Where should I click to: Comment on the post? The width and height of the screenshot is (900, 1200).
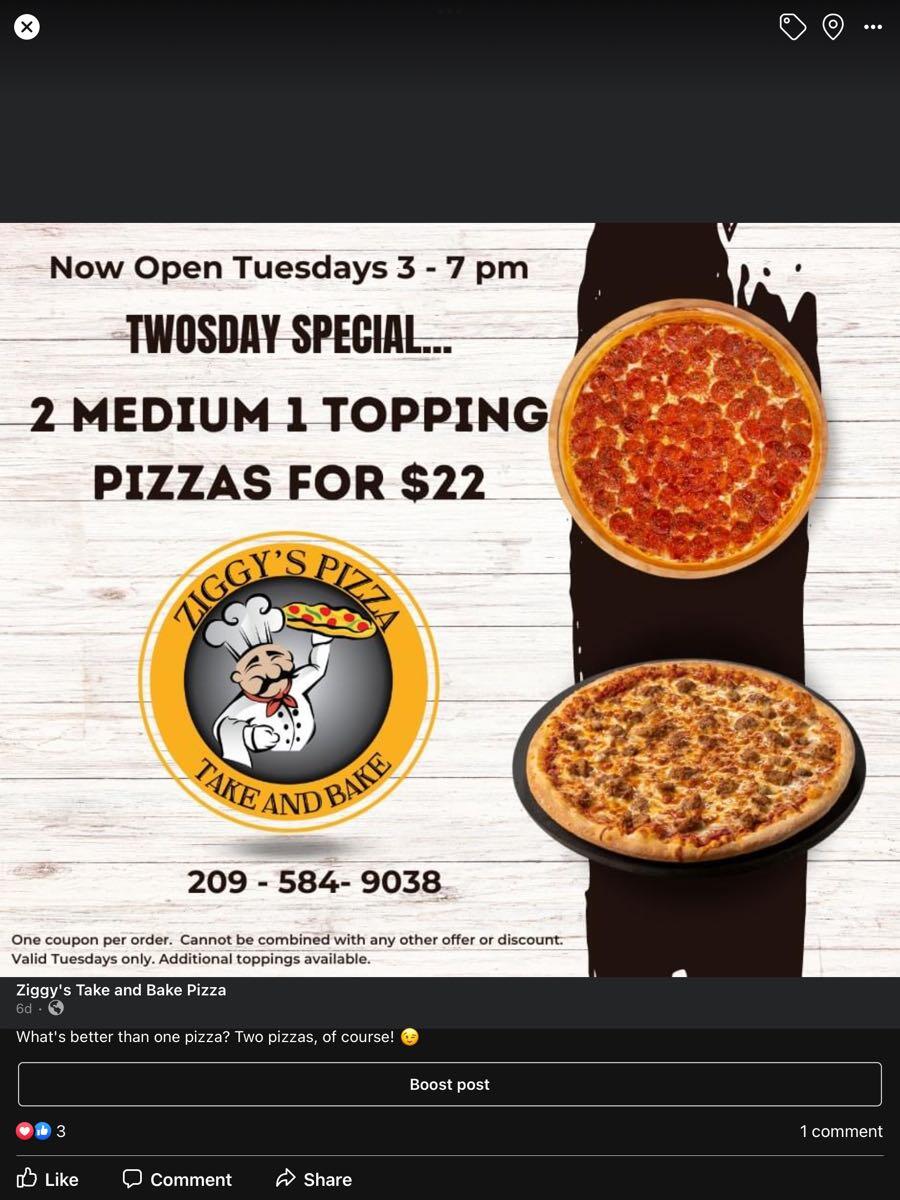pyautogui.click(x=177, y=1179)
